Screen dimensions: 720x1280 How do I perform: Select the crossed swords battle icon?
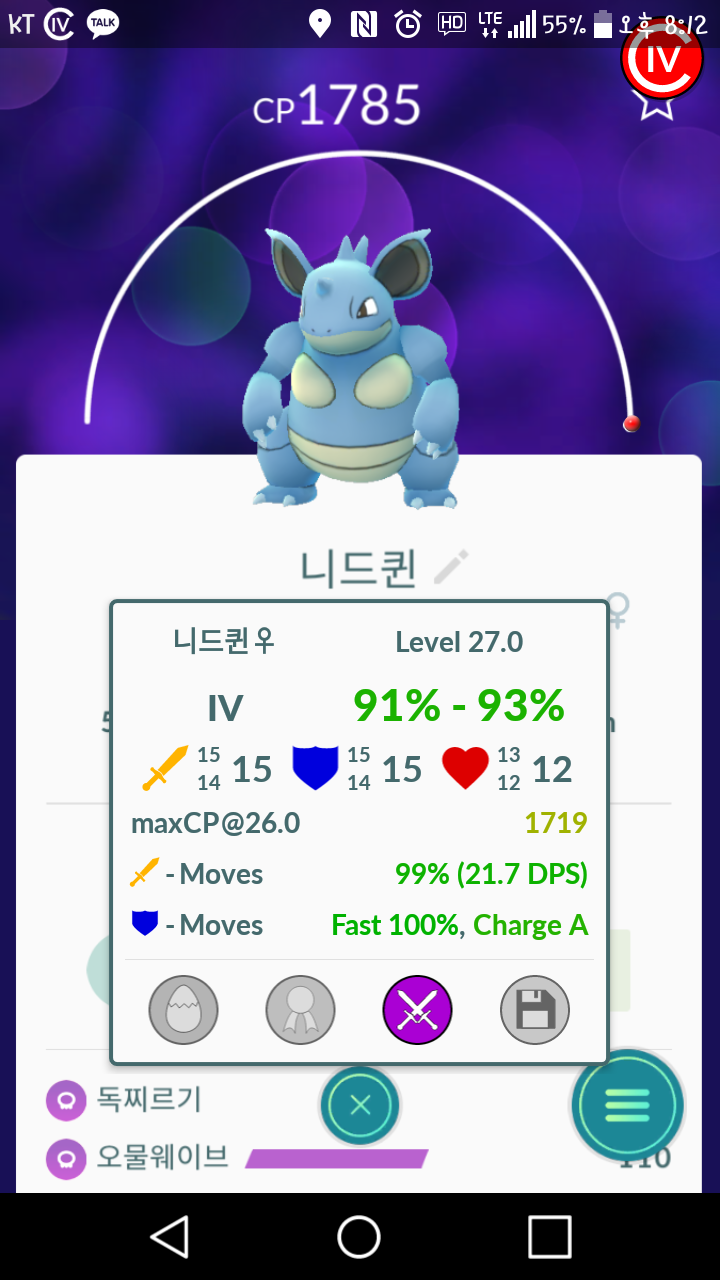pos(418,1010)
